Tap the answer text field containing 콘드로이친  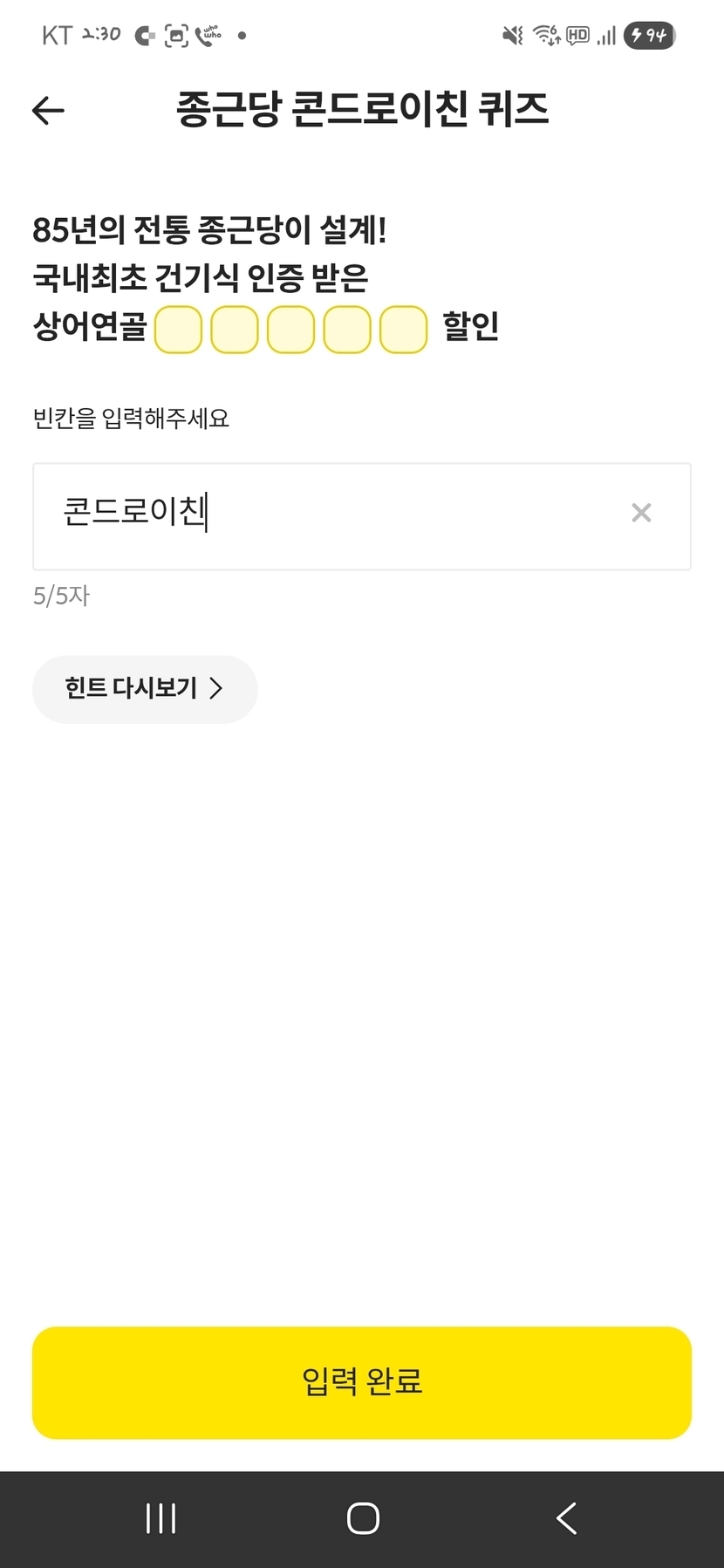[x=362, y=516]
